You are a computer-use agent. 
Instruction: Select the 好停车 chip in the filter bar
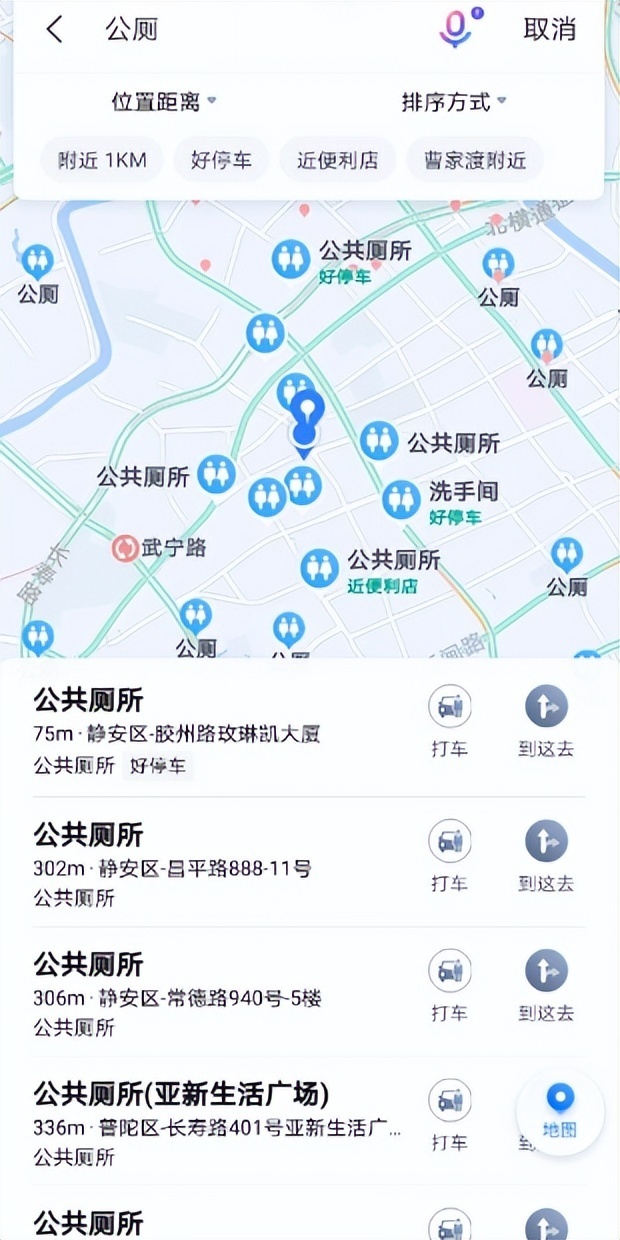pos(221,160)
